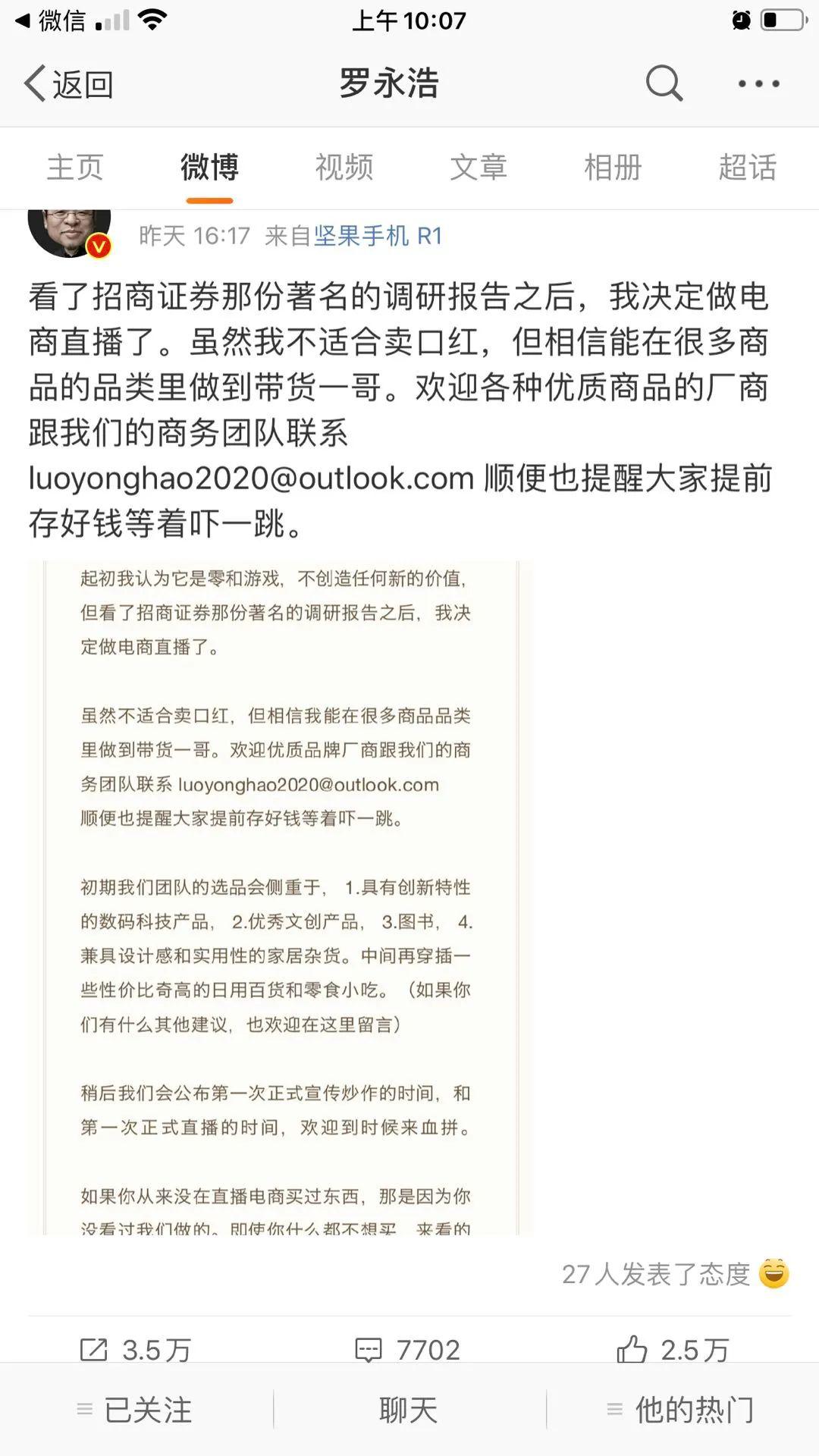View the 27人发表了态度 reactions
The image size is (819, 1456).
[675, 1274]
